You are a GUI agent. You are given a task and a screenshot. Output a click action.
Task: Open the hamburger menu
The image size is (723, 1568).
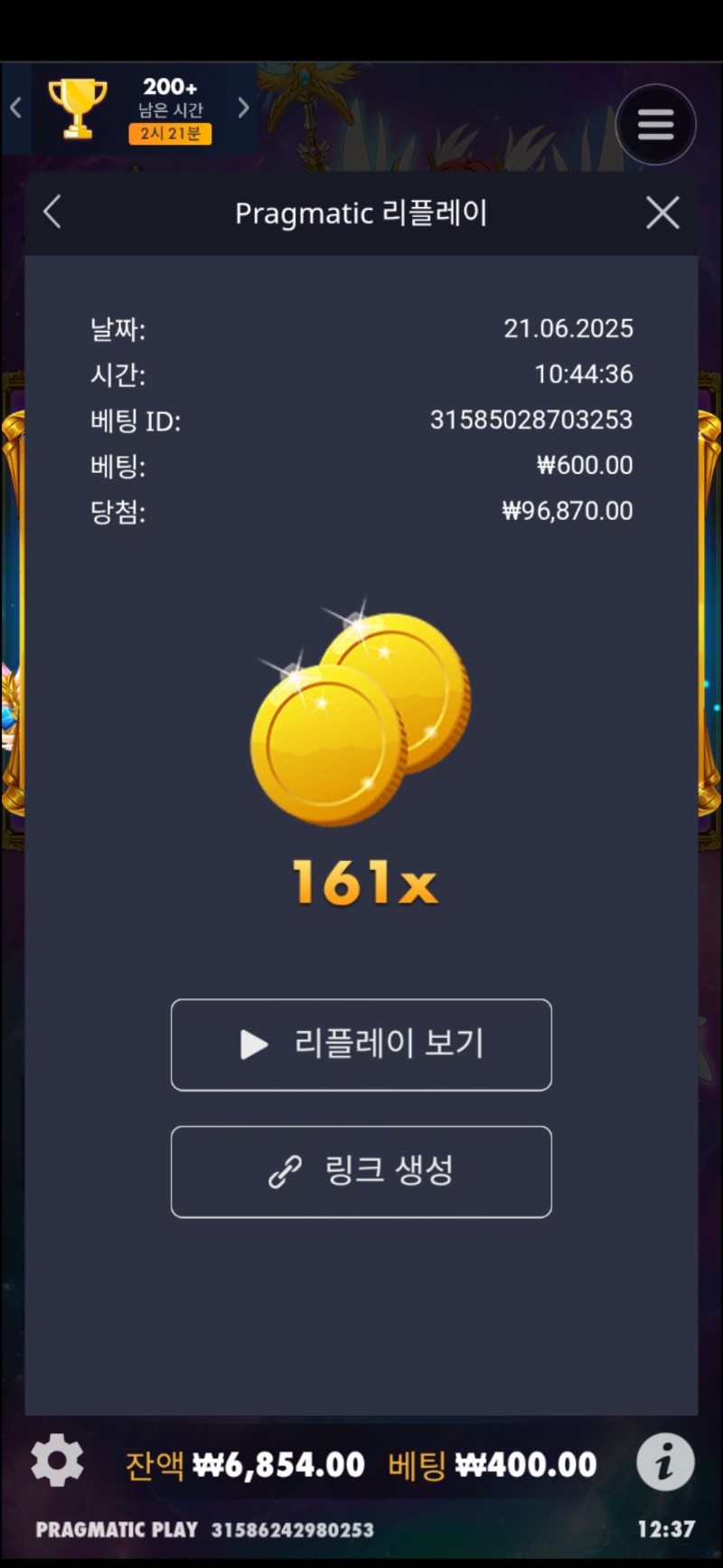(655, 125)
